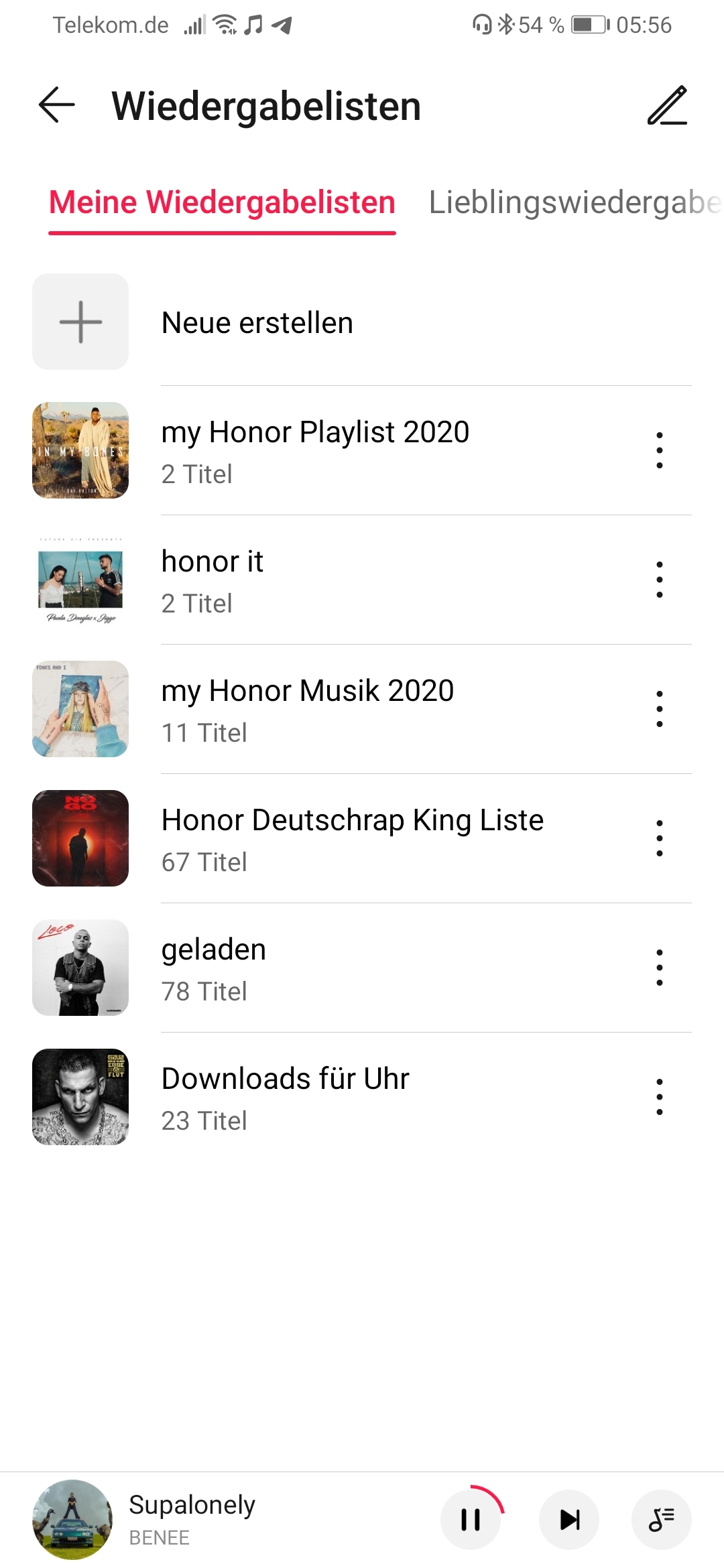
Task: Tap the three-dot menu for geladen
Action: [x=660, y=968]
